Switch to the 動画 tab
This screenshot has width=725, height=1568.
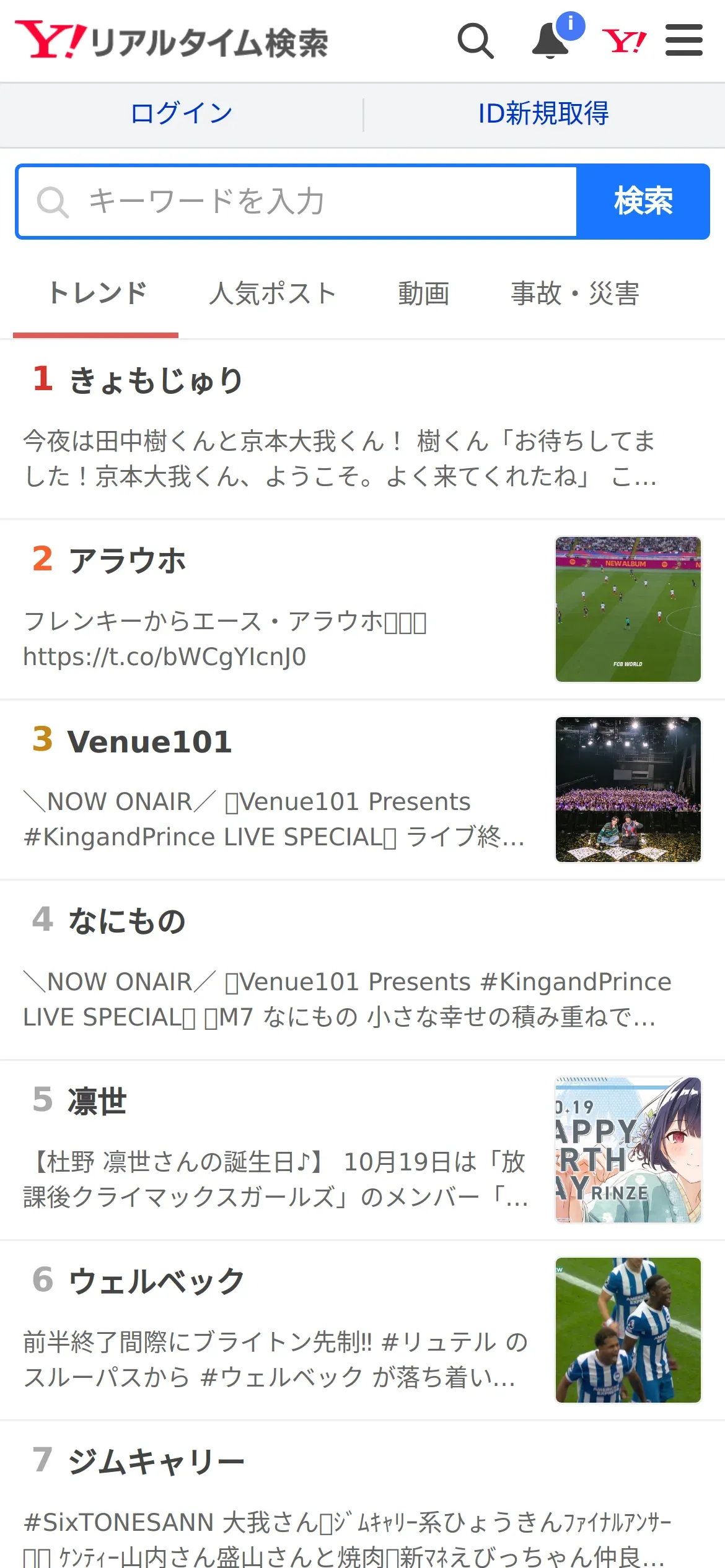click(x=423, y=294)
